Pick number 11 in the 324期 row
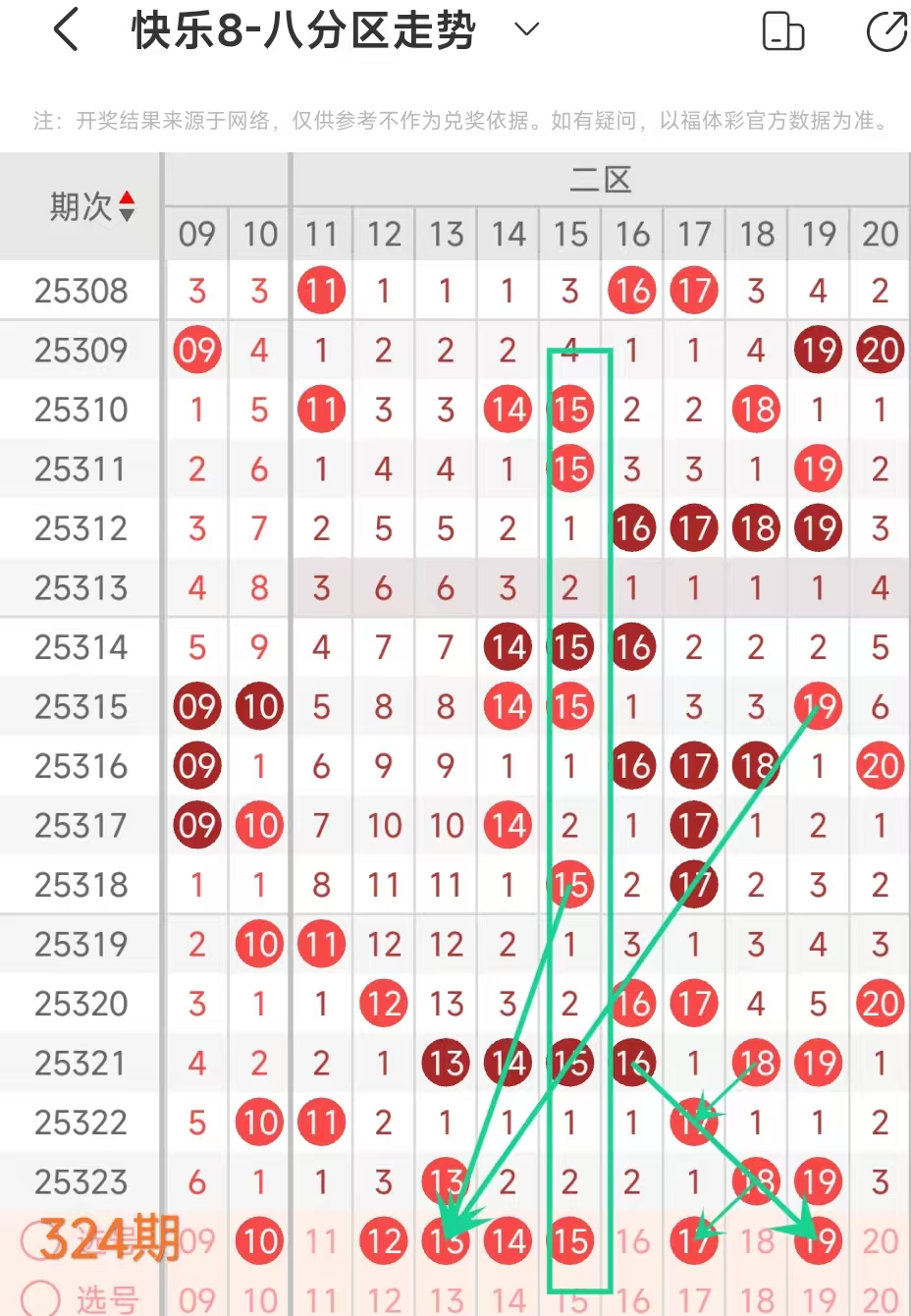Viewport: 911px width, 1316px height. 321,1241
